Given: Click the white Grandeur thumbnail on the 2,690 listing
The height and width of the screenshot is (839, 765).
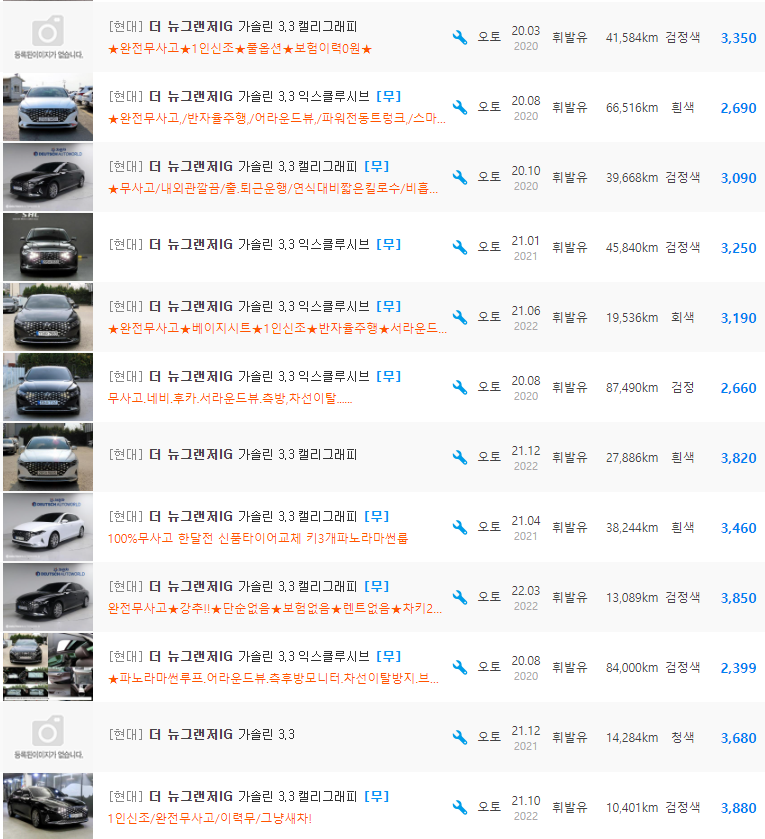Looking at the screenshot, I should pos(47,105).
